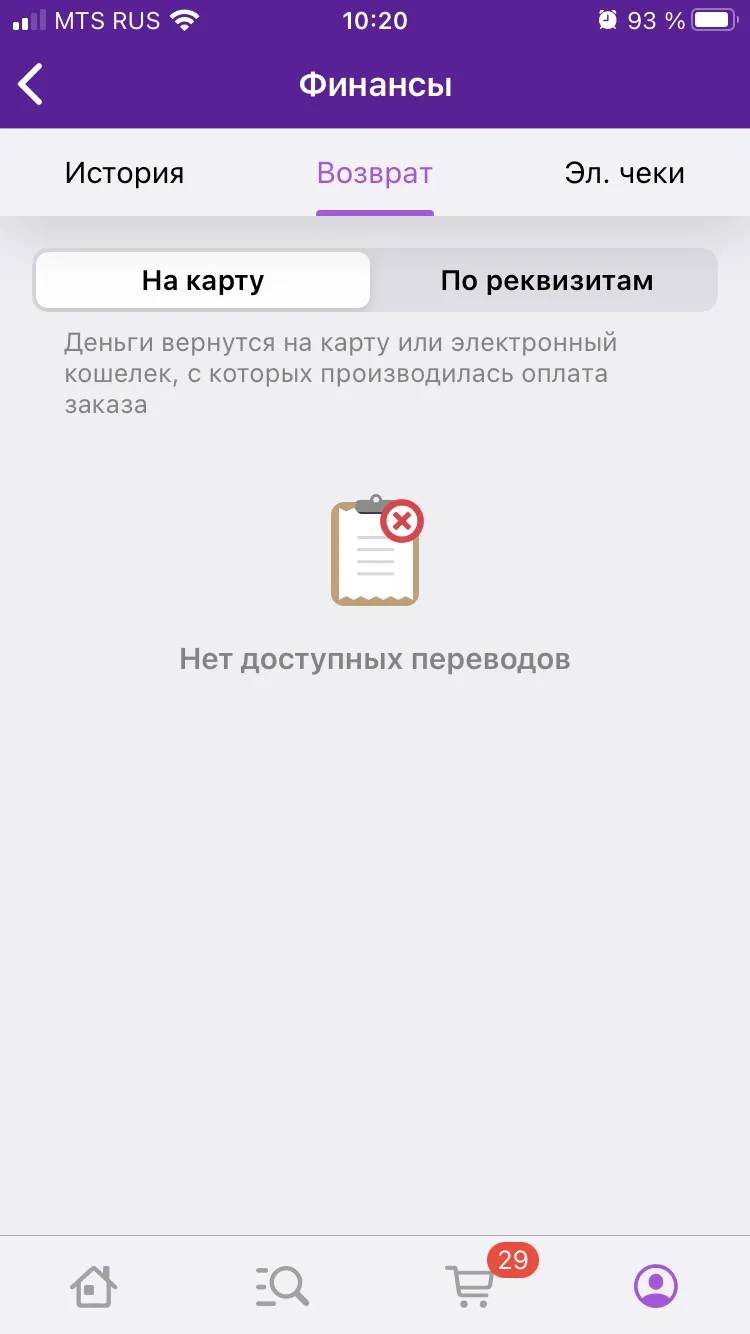The image size is (750, 1334).
Task: Choose the На карту segment
Action: [203, 280]
